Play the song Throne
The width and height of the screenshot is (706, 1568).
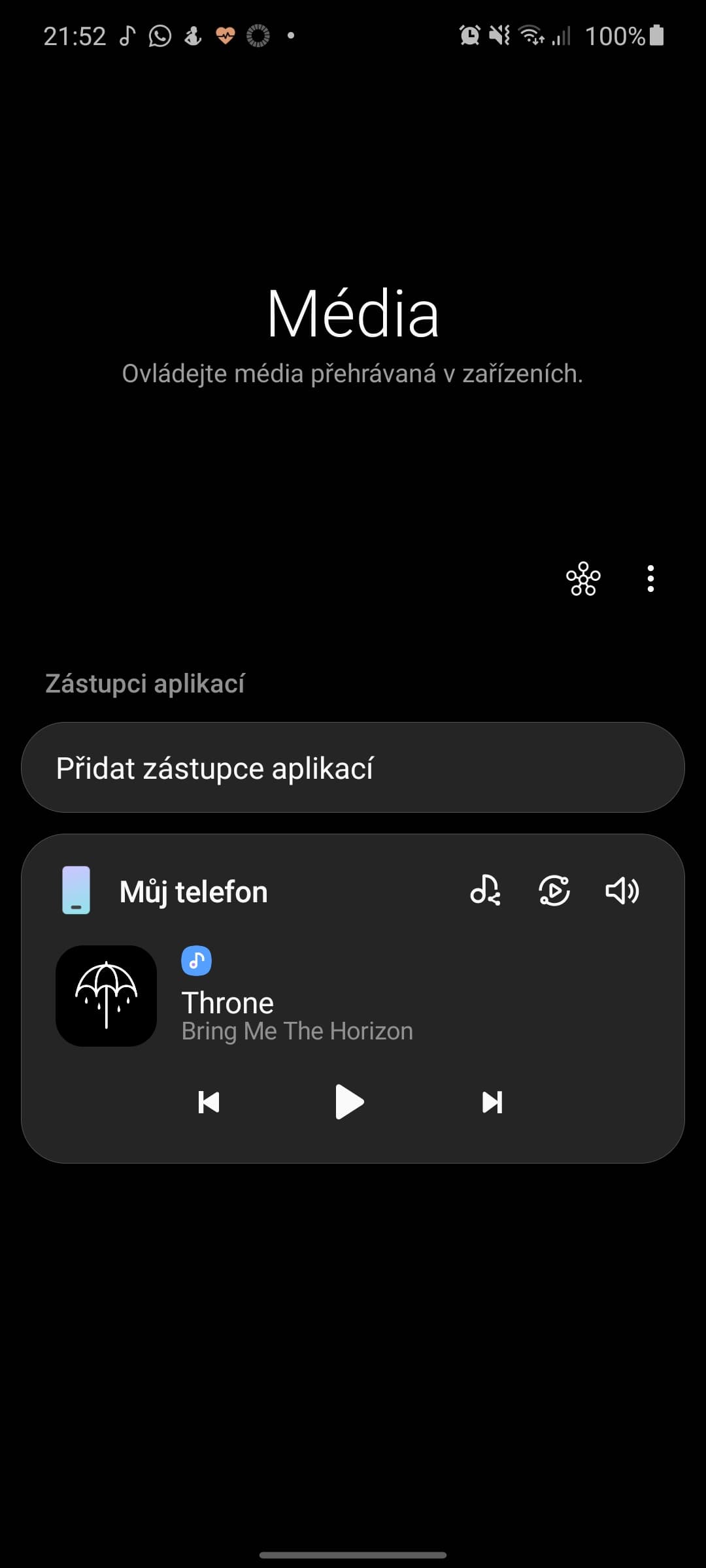click(x=349, y=1102)
